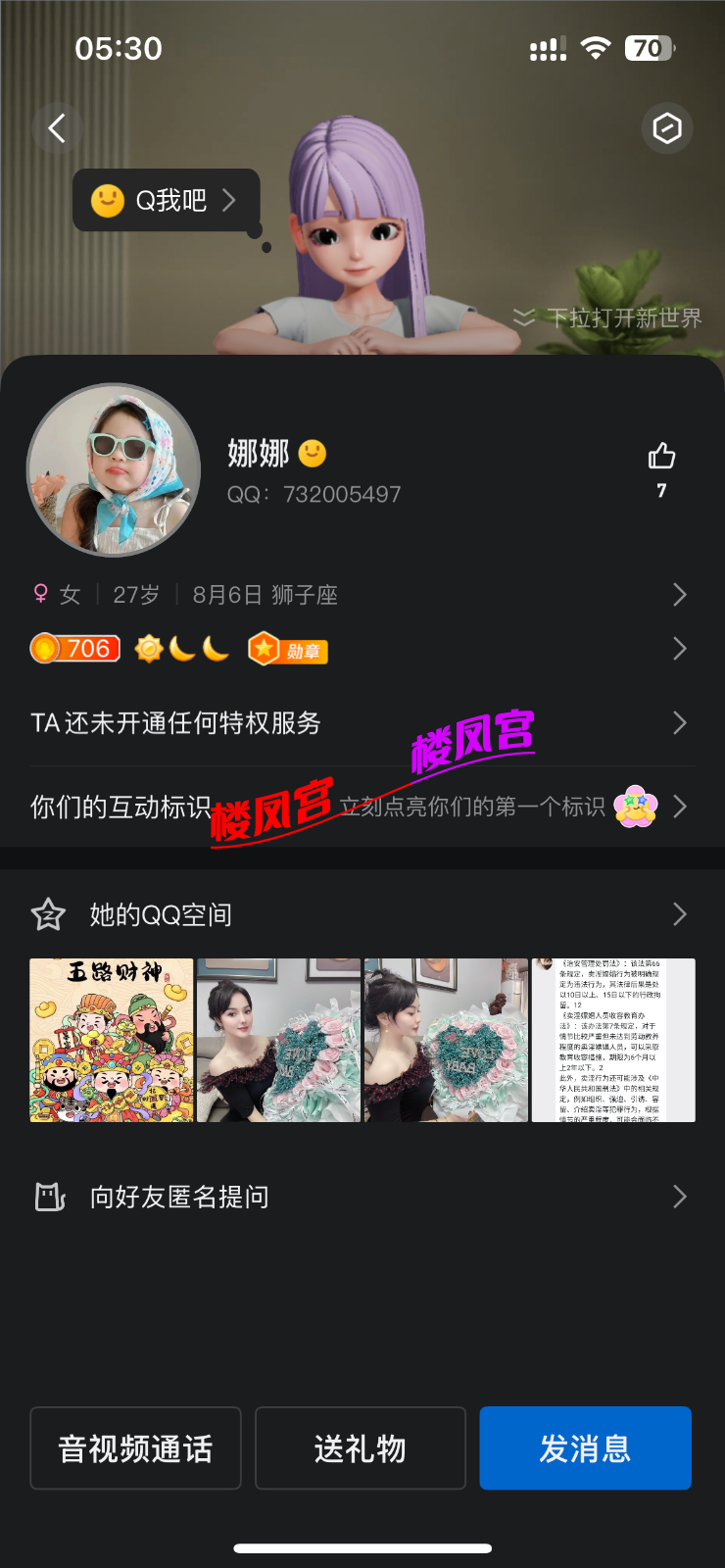Tap the "Q我吧" status bubble
Screen dimensions: 725x1568
166,201
